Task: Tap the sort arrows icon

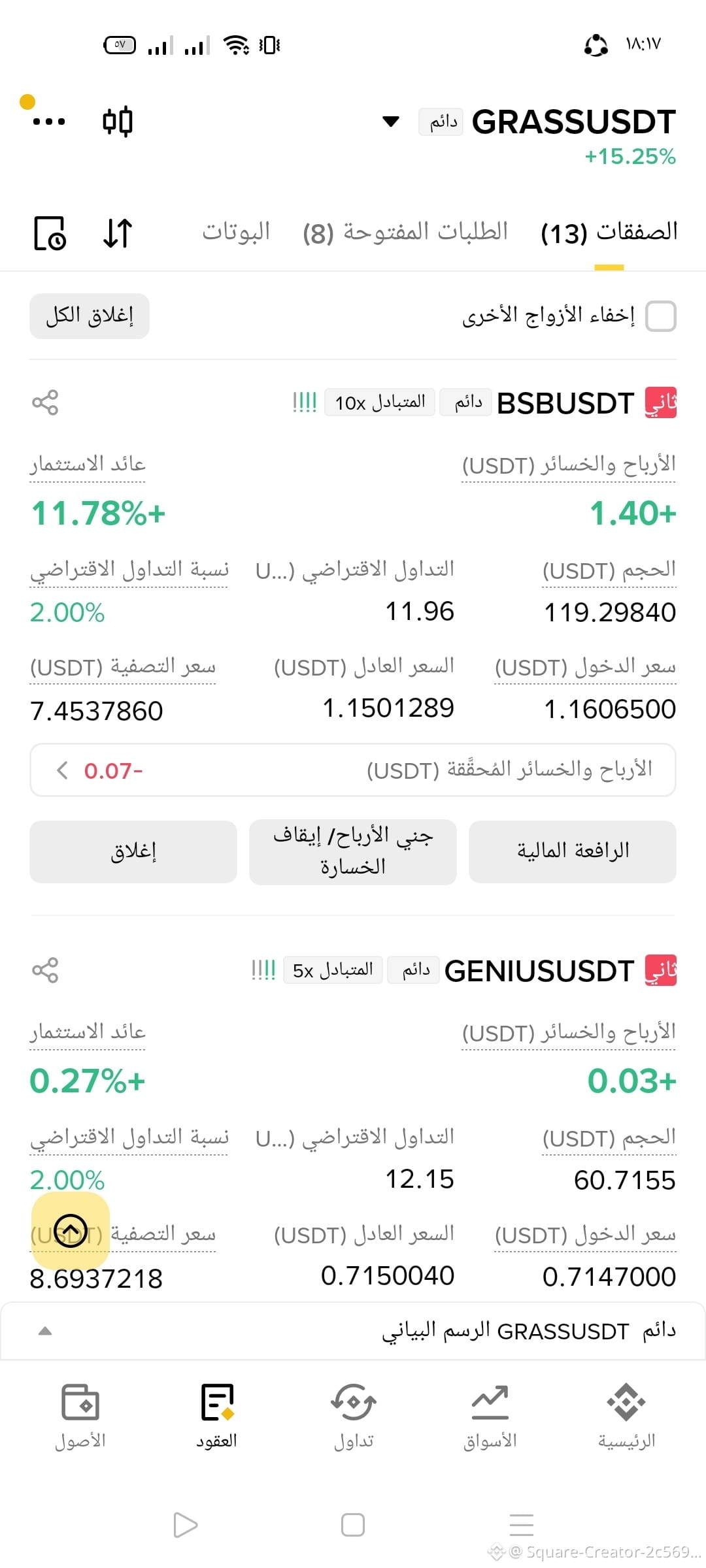Action: coord(118,233)
